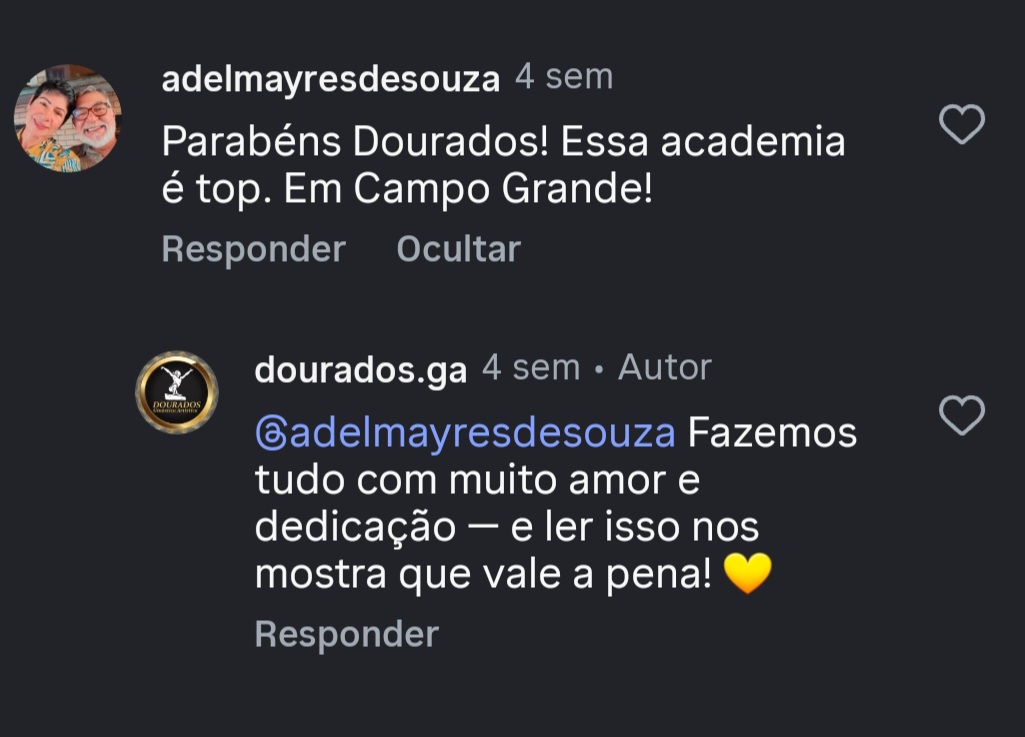1025x737 pixels.
Task: Tap Responder under the dourados.ga reply
Action: click(346, 634)
